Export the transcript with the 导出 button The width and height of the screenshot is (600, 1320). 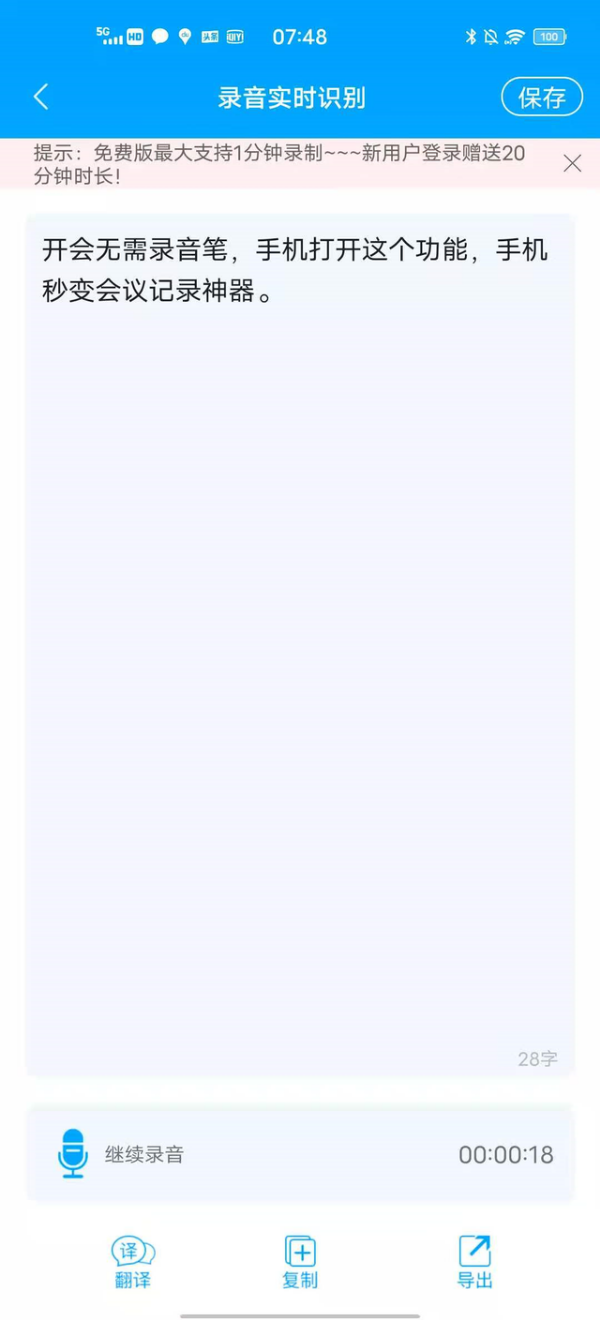tap(475, 1263)
